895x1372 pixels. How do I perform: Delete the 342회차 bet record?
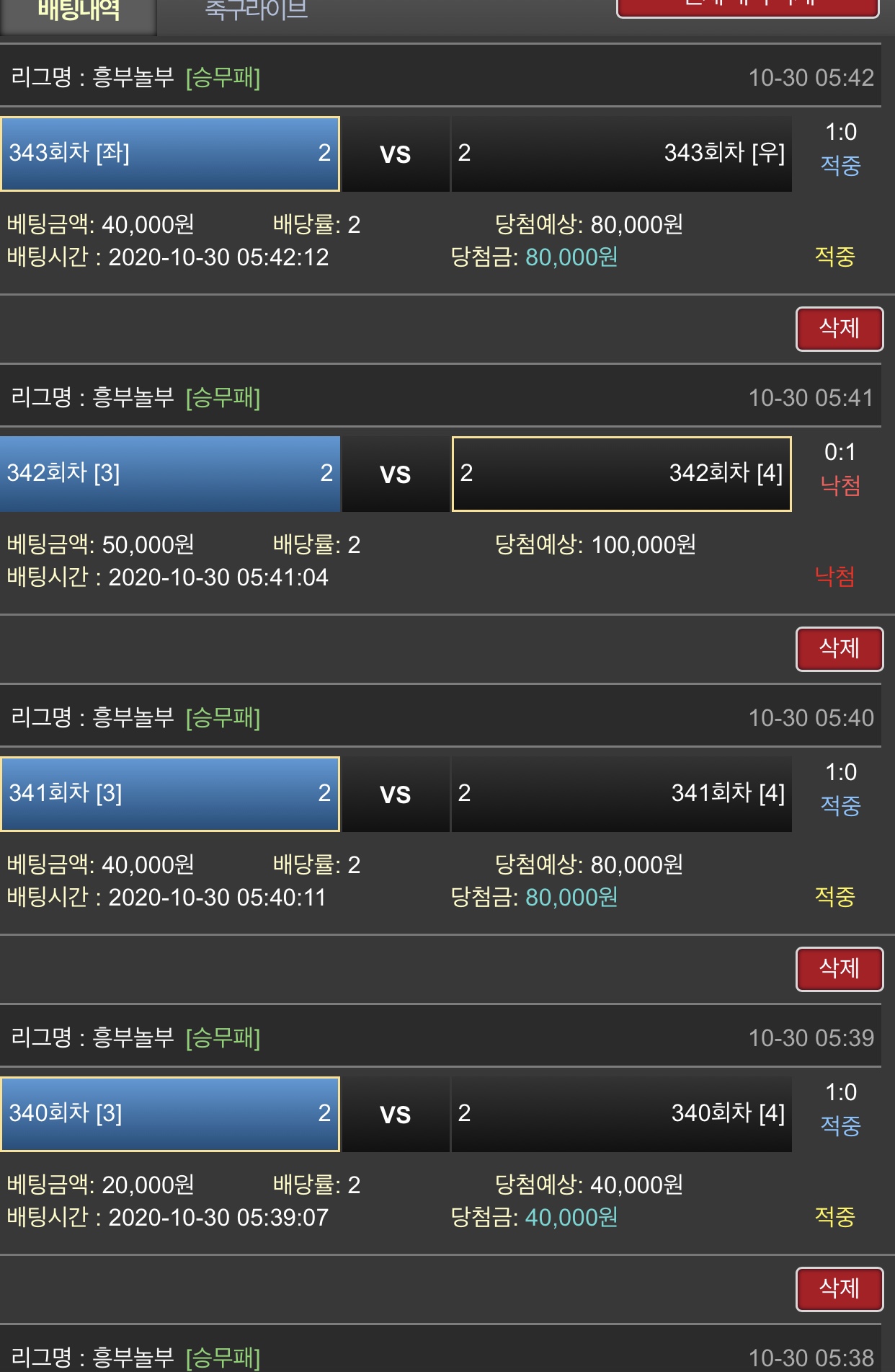[x=839, y=649]
